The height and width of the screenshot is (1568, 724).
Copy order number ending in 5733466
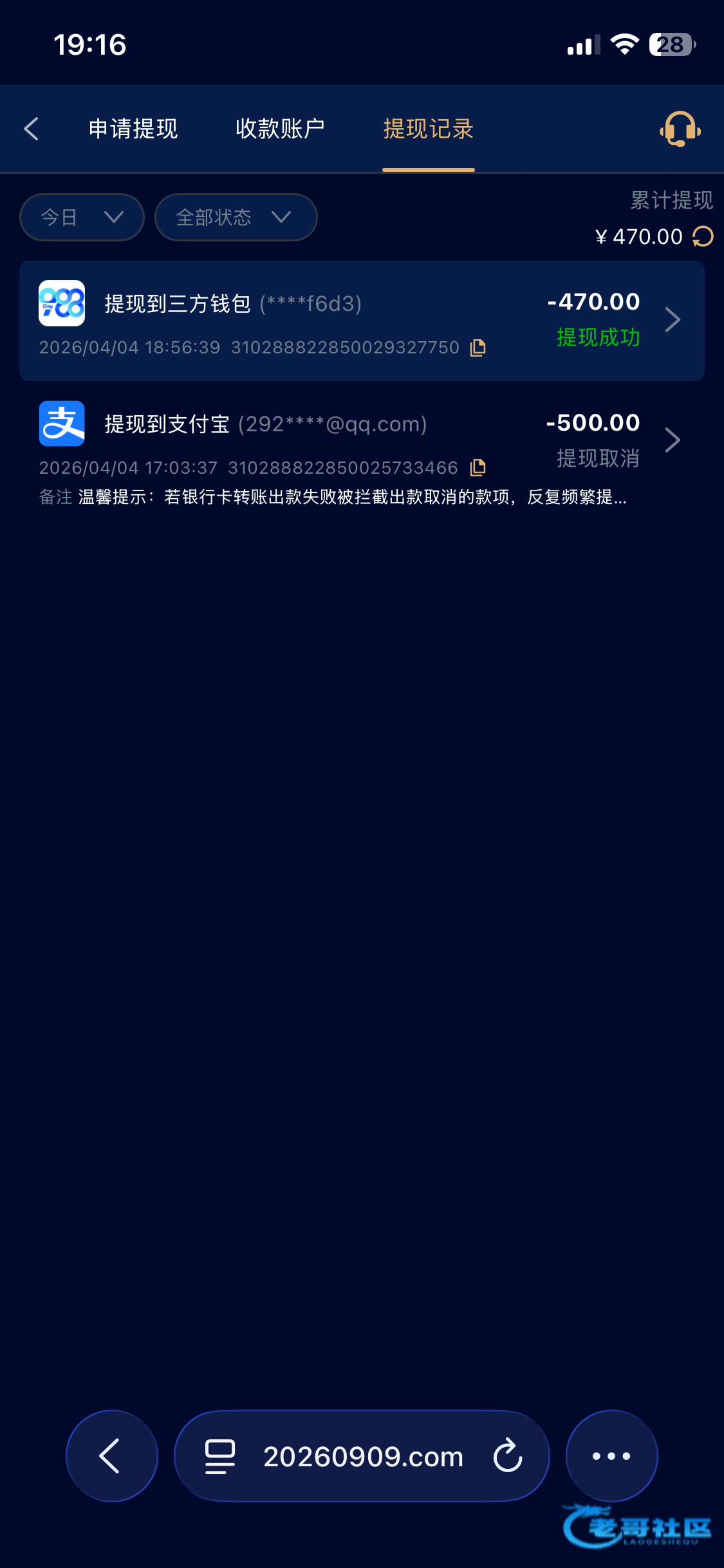(478, 468)
